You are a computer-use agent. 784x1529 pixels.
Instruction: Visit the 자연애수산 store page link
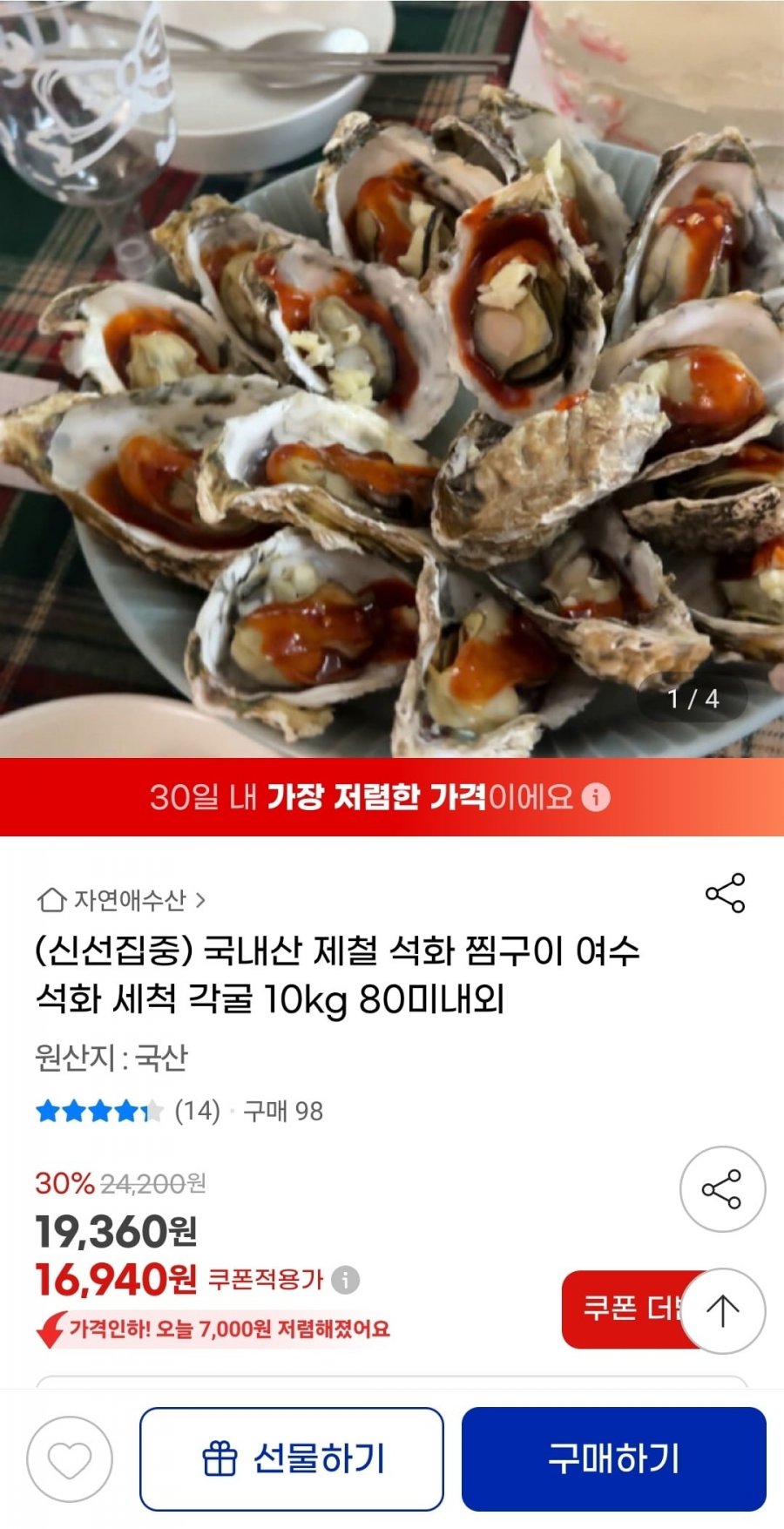[x=123, y=894]
